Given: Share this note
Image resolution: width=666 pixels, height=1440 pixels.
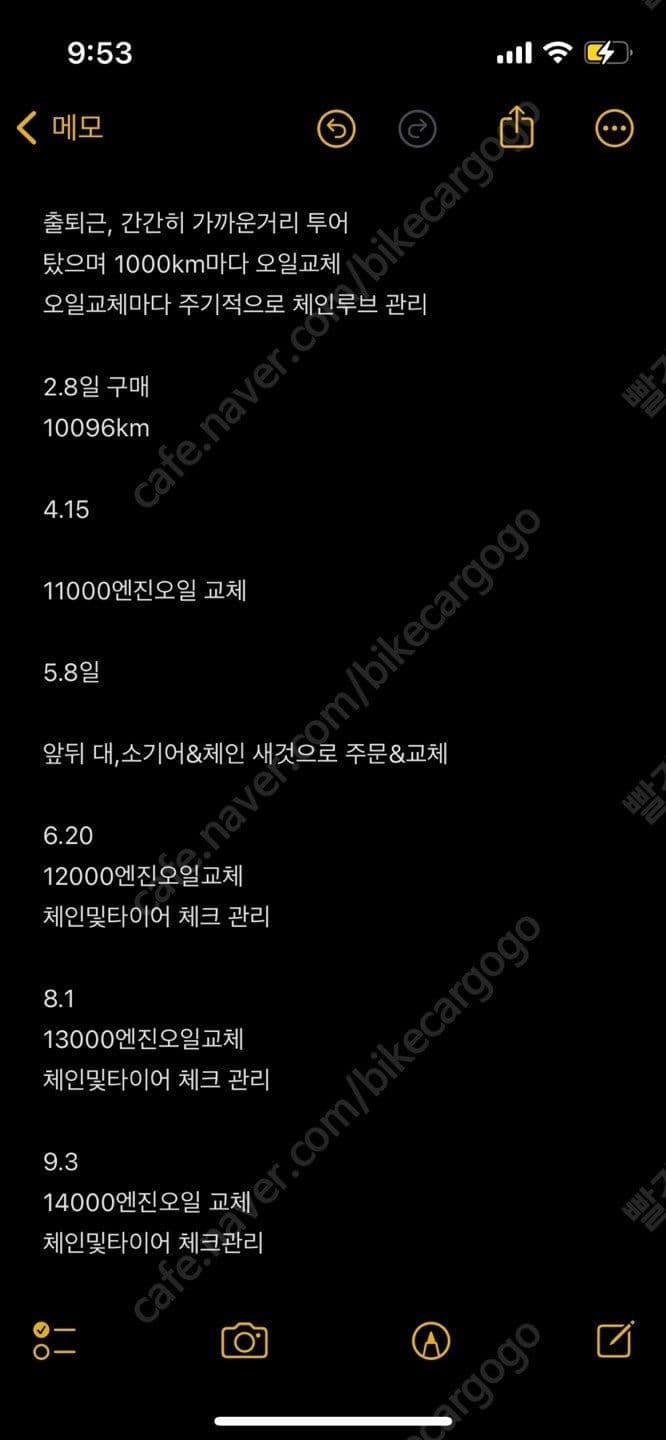Looking at the screenshot, I should click(x=516, y=128).
